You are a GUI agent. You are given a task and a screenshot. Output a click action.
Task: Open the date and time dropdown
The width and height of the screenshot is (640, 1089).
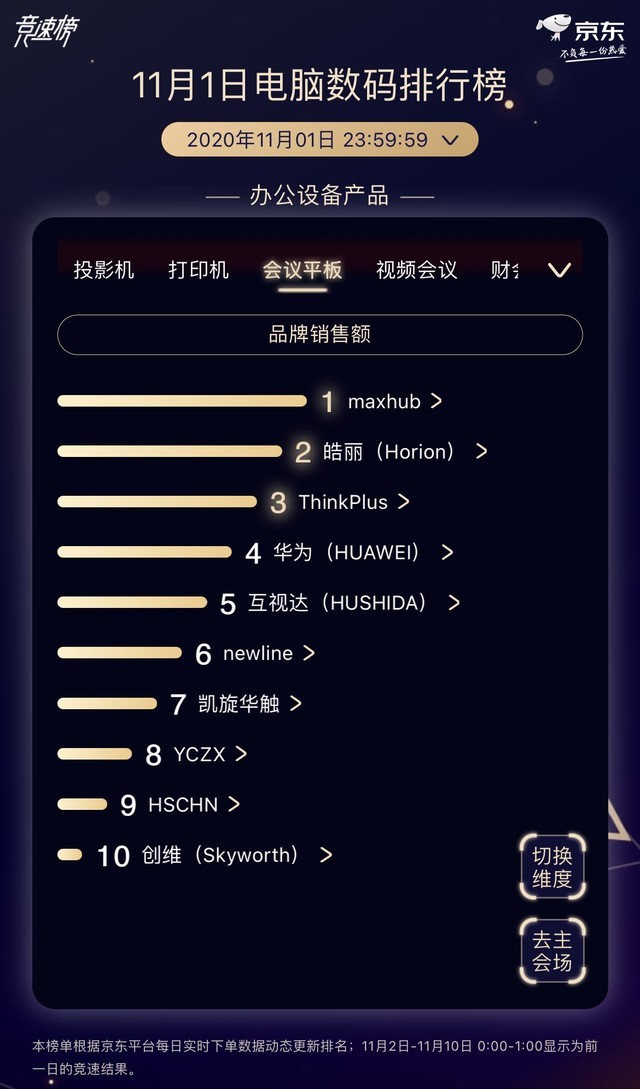pos(319,139)
